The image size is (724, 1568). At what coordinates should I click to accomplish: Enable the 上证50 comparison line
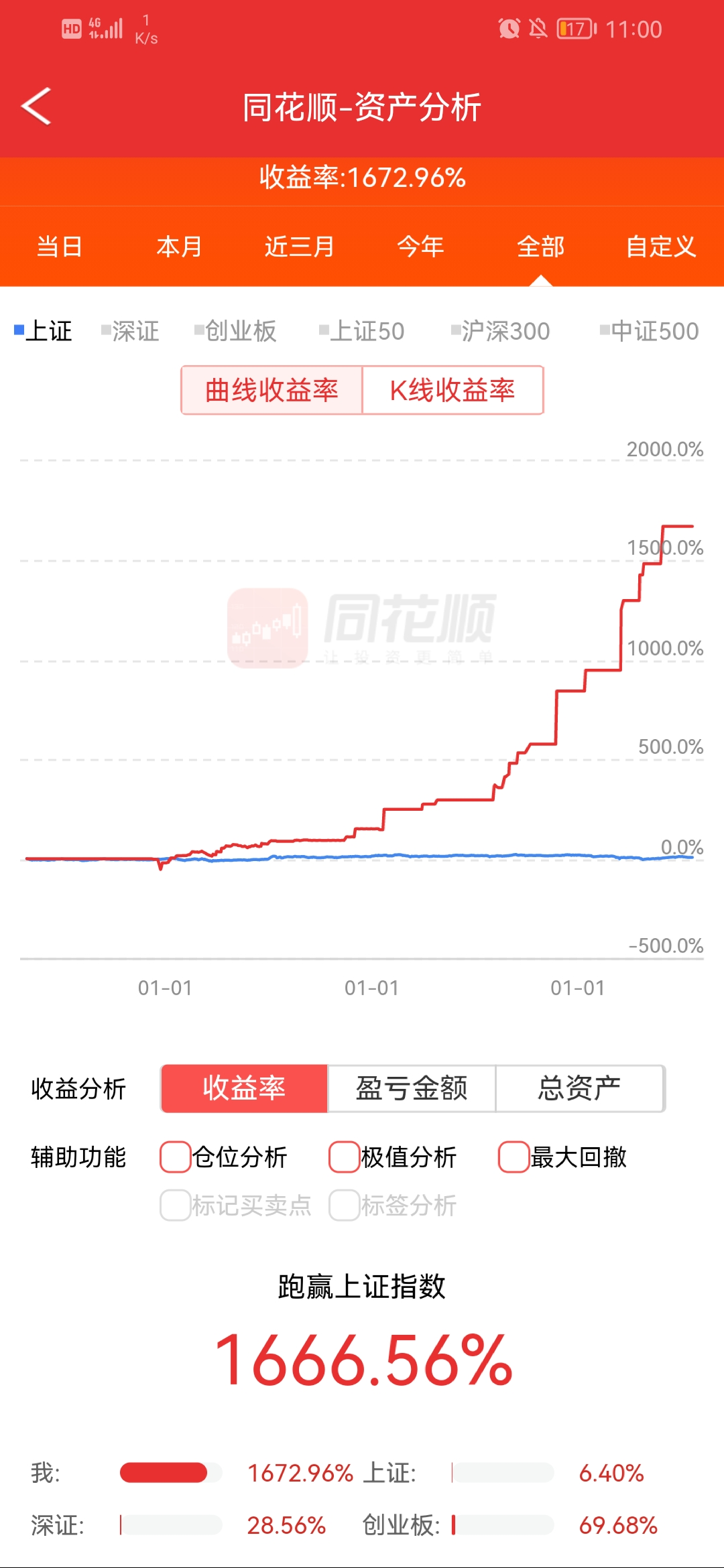tap(362, 331)
